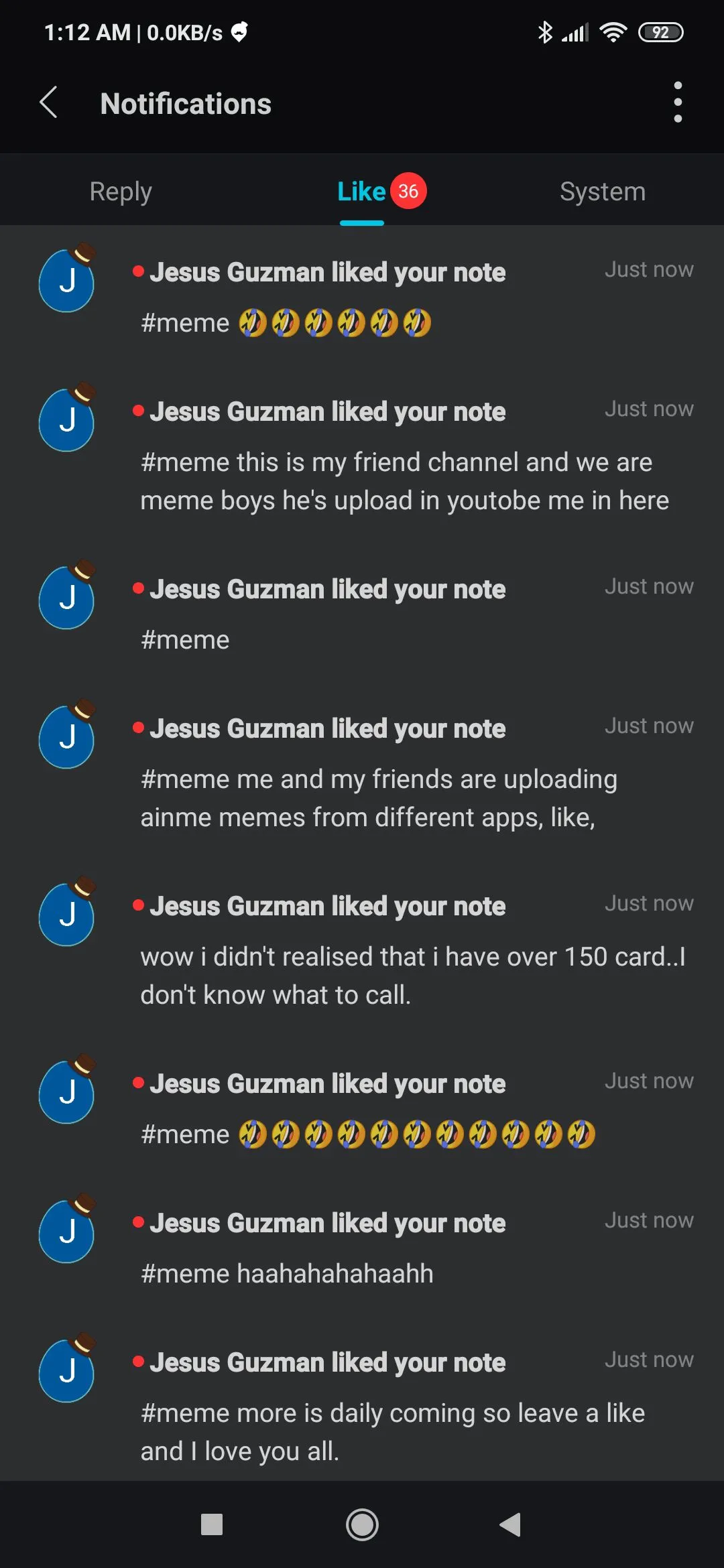Tap the system home button
The image size is (724, 1568).
point(362,1524)
